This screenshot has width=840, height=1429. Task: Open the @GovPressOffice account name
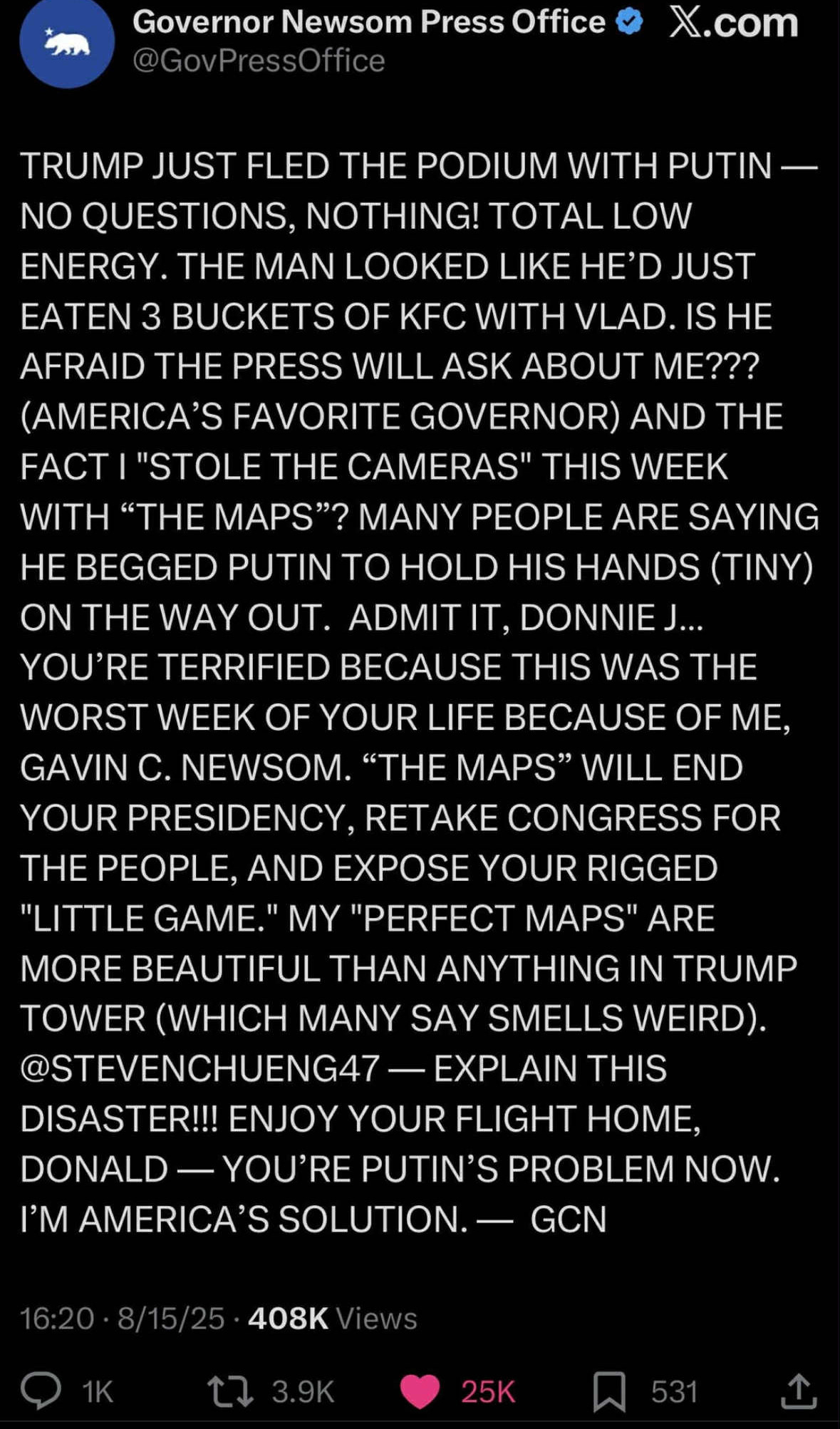(x=259, y=61)
